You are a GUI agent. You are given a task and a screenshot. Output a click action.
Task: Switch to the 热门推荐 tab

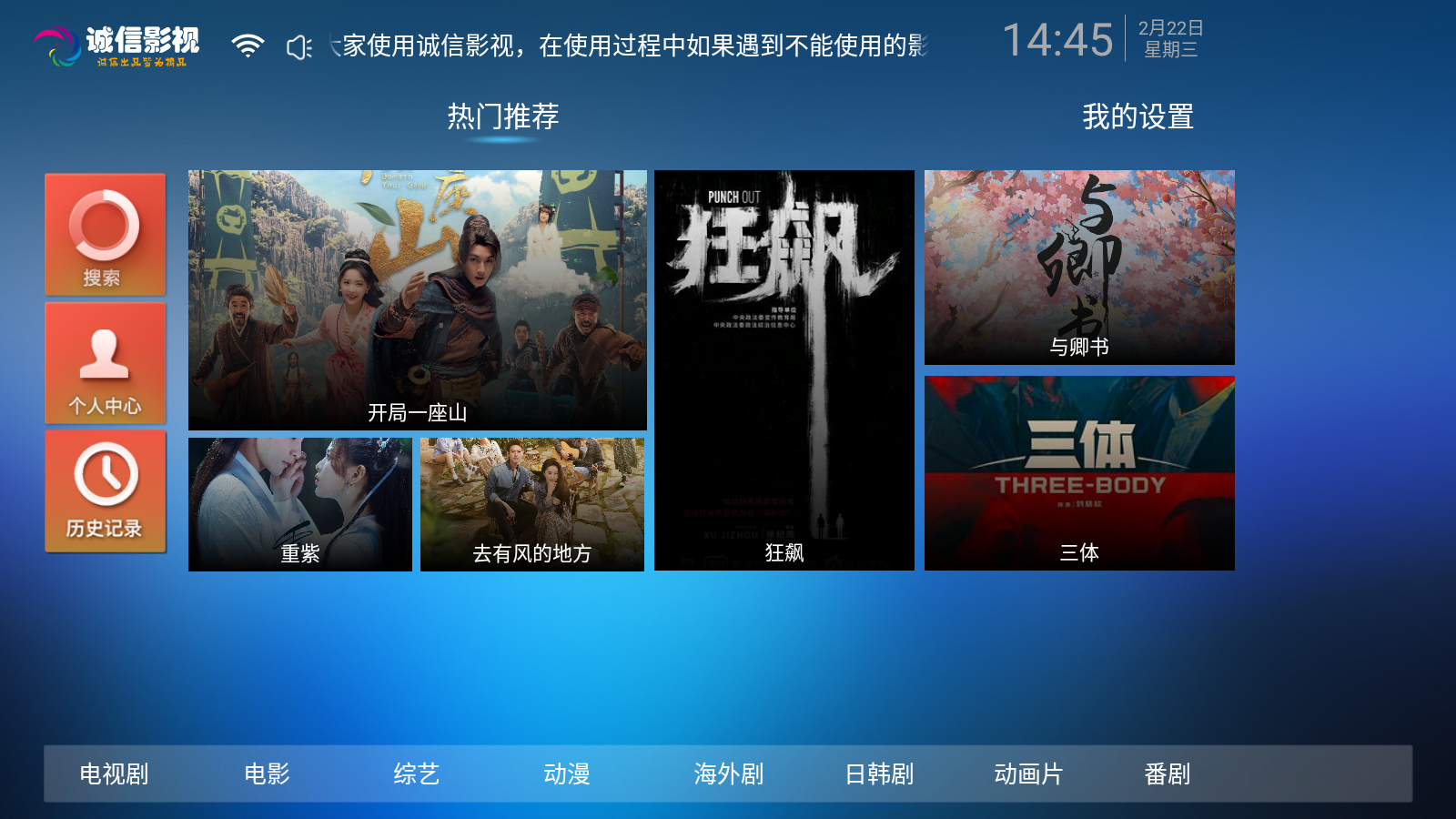(502, 116)
